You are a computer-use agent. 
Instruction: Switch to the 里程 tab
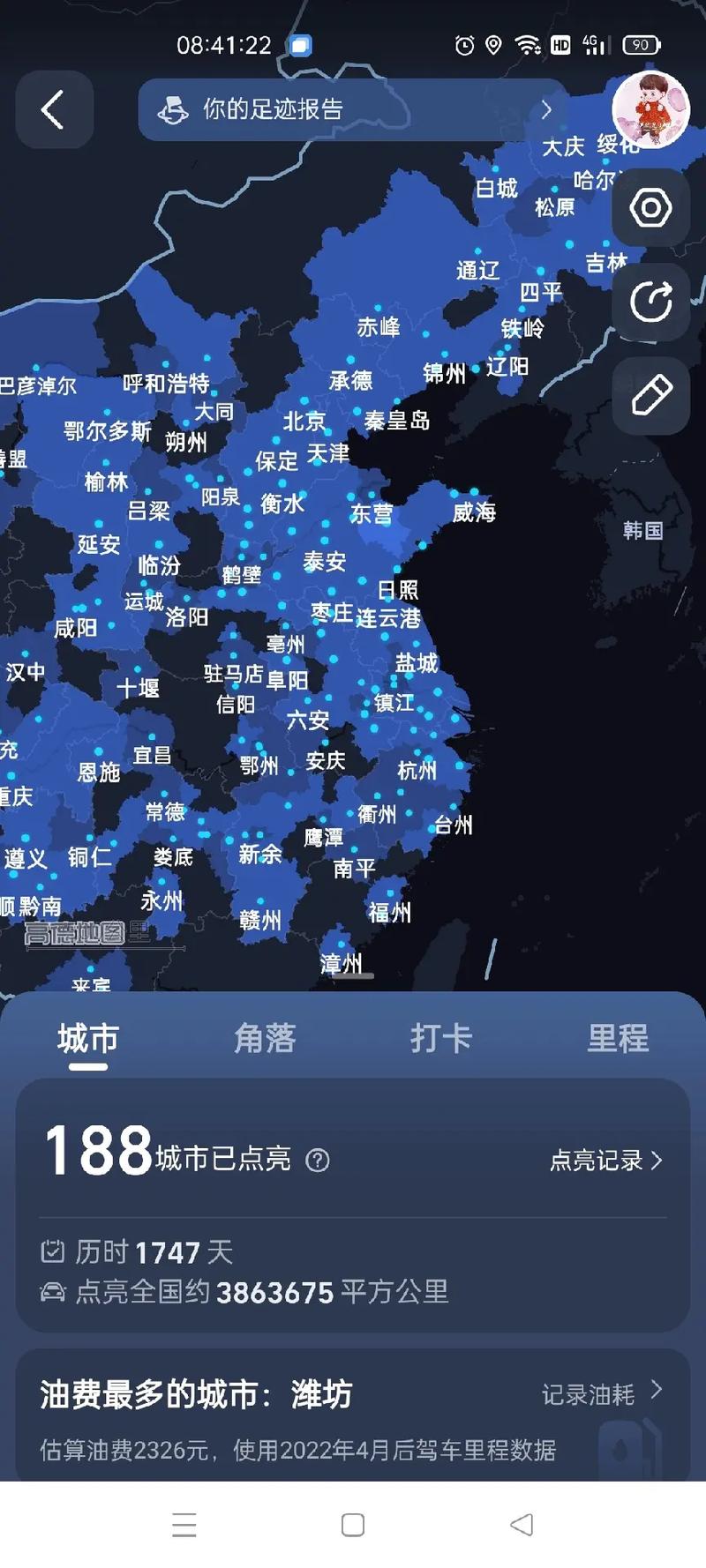[618, 1038]
